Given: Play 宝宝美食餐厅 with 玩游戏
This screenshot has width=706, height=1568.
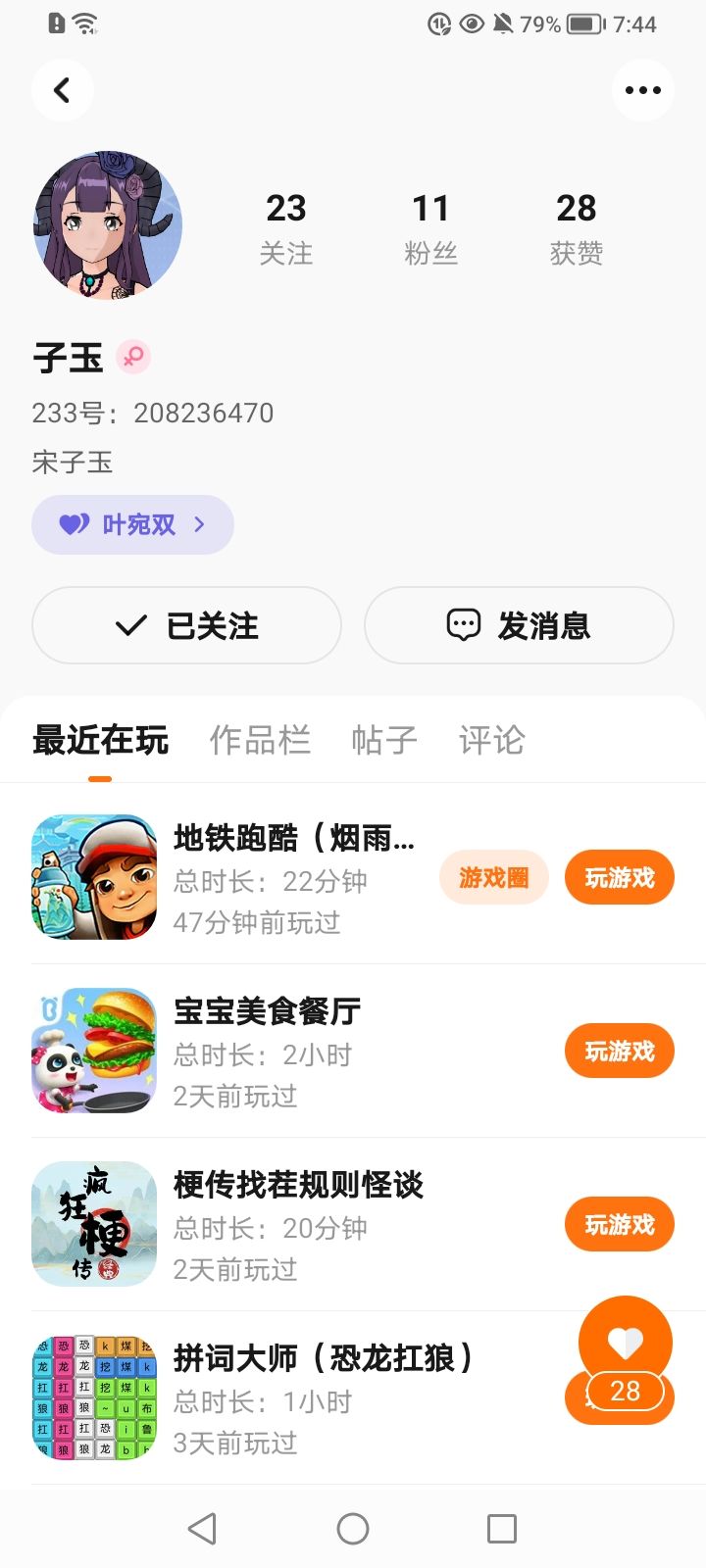Looking at the screenshot, I should click(619, 1051).
